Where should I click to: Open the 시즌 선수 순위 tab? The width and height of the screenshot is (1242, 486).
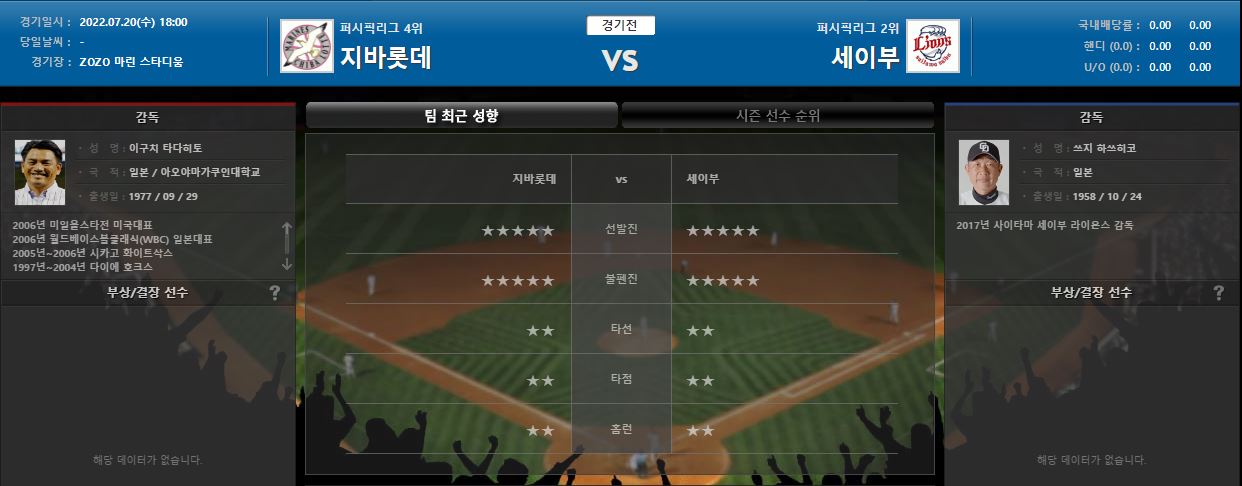(777, 115)
